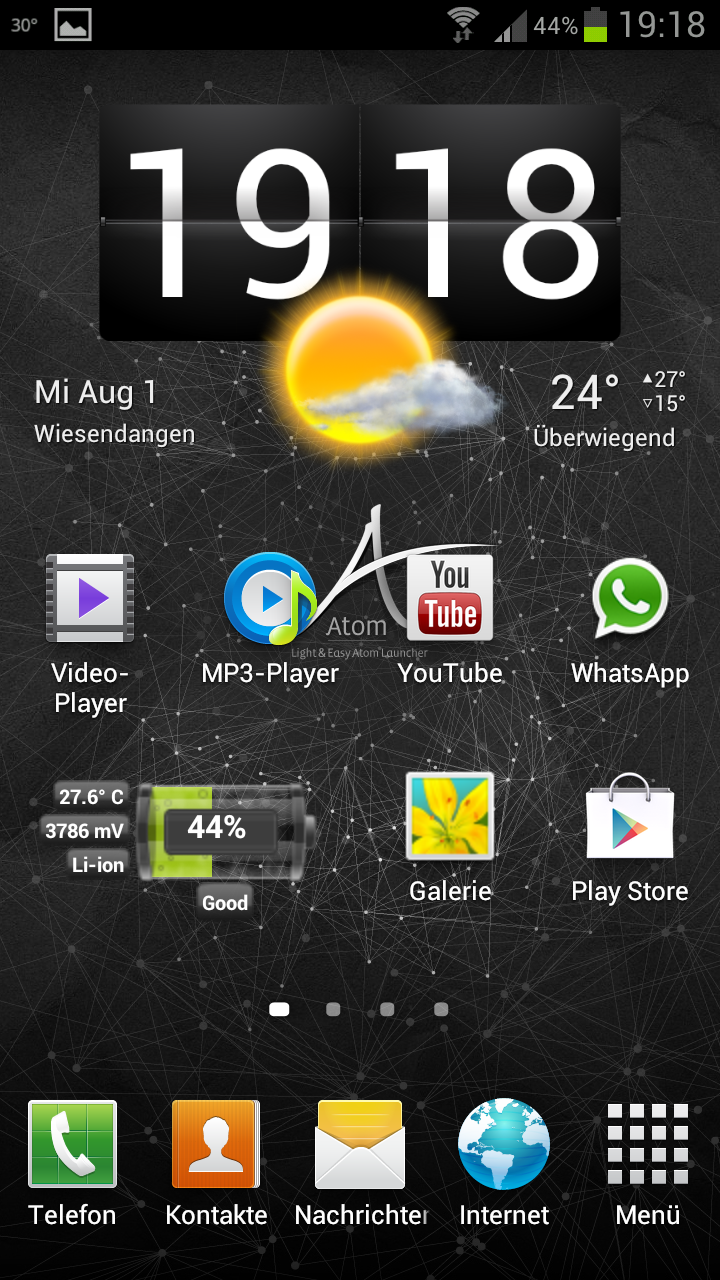
Task: Tap the flip clock widget
Action: (x=360, y=222)
